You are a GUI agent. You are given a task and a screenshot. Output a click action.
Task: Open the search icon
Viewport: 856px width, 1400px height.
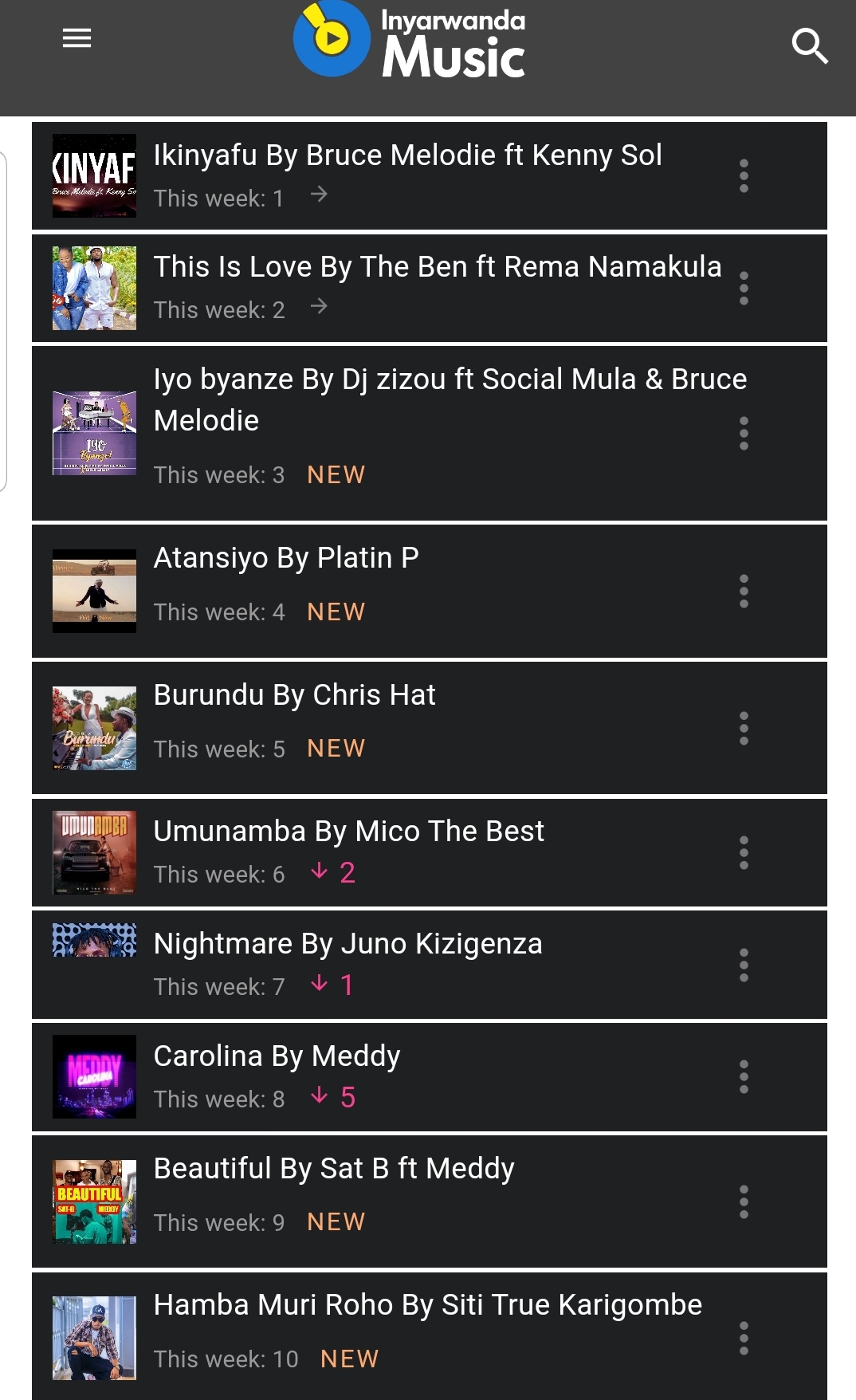point(809,45)
